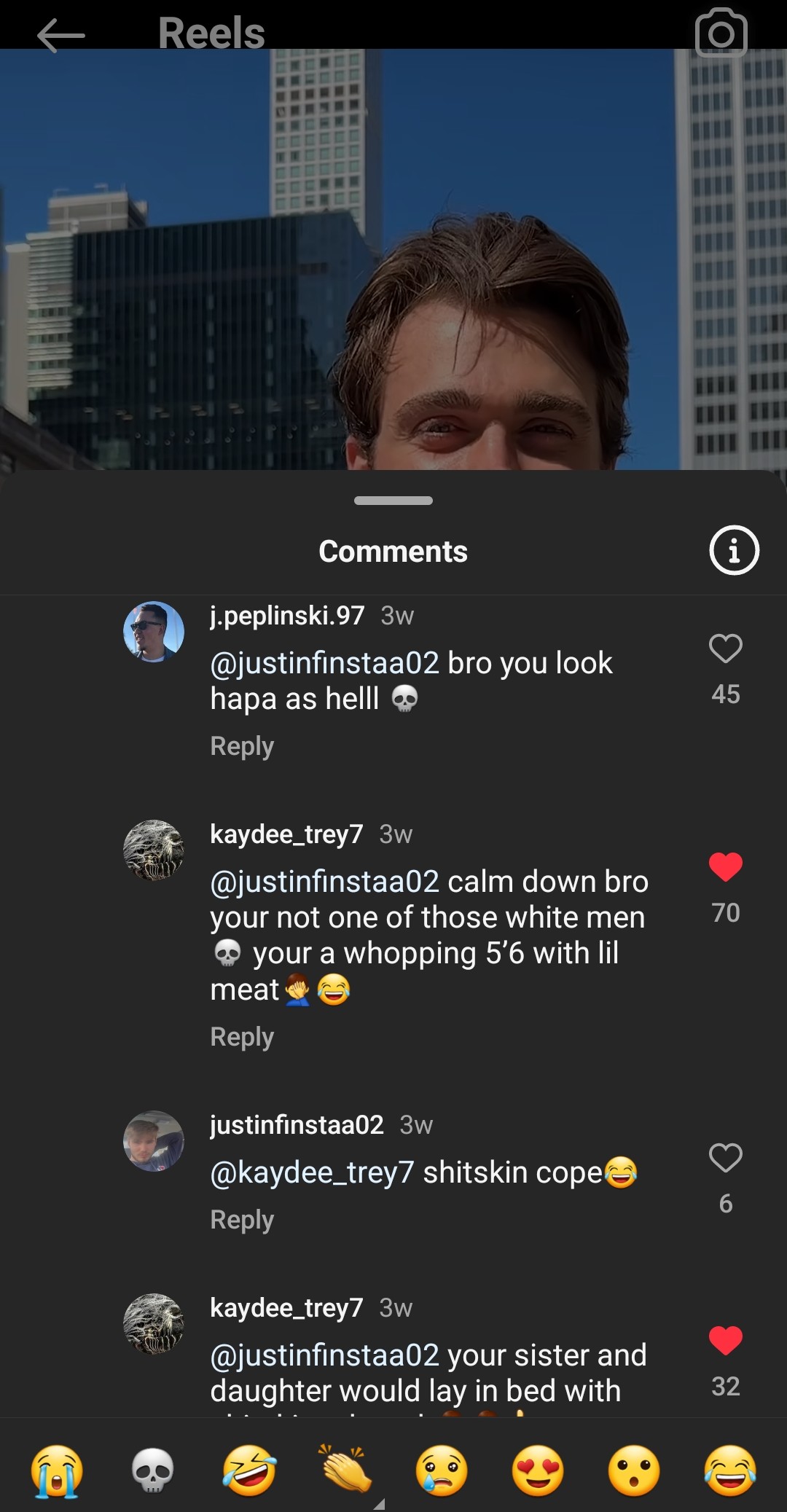This screenshot has width=787, height=1512.
Task: Pick the heart-eyes emoji reaction
Action: (538, 1470)
